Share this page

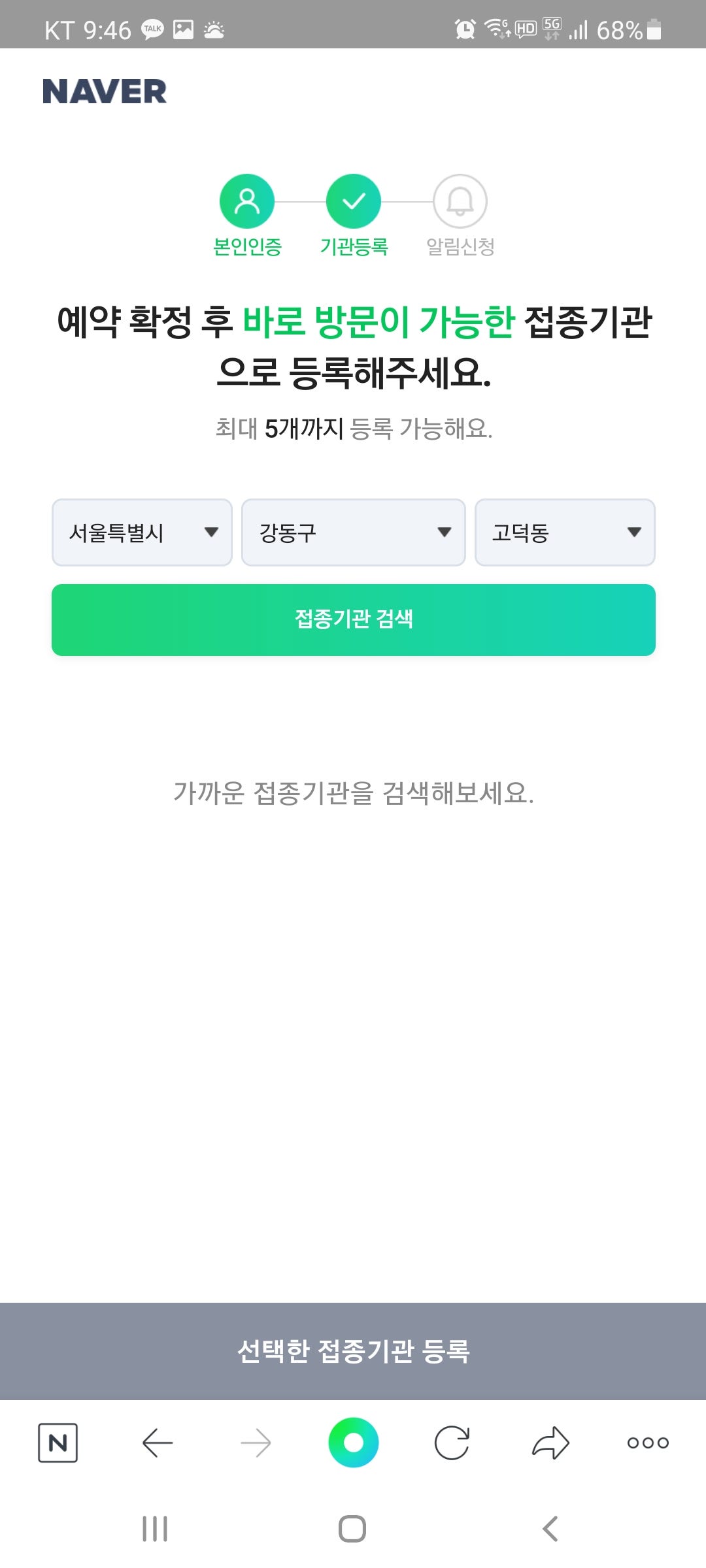click(550, 1443)
